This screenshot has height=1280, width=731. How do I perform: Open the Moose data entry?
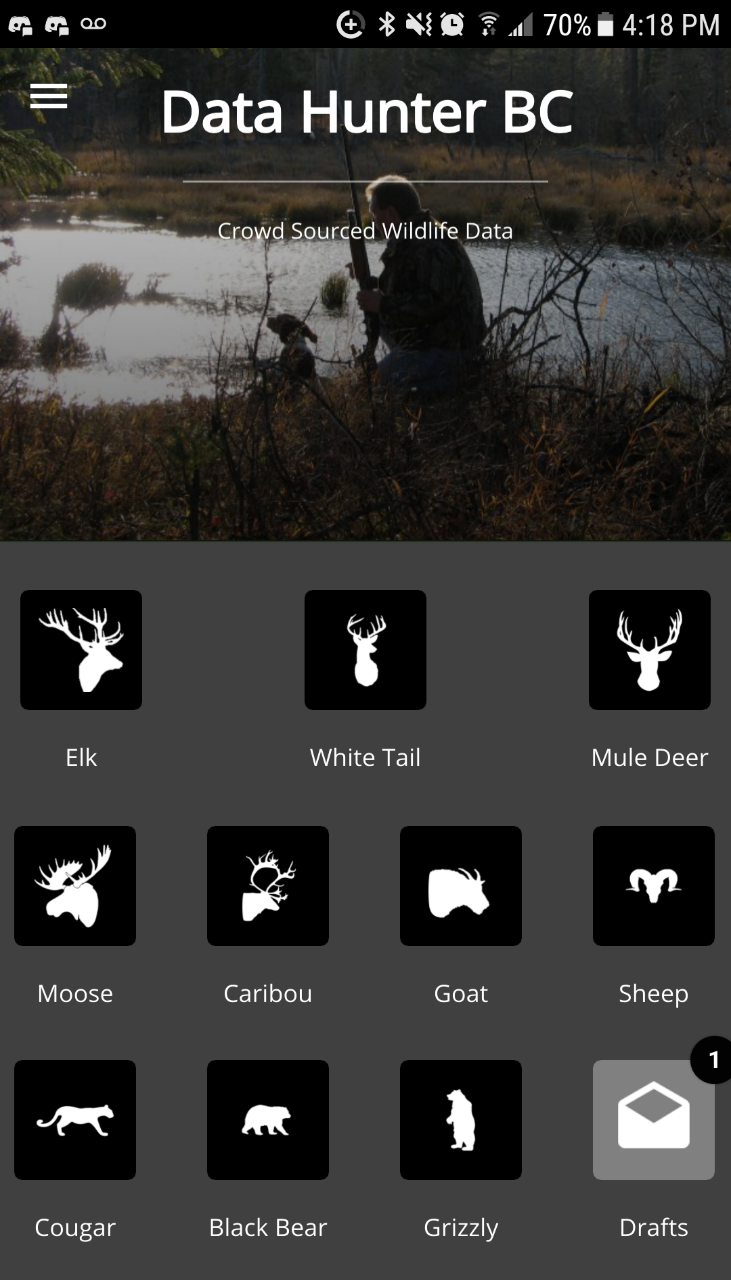(75, 886)
